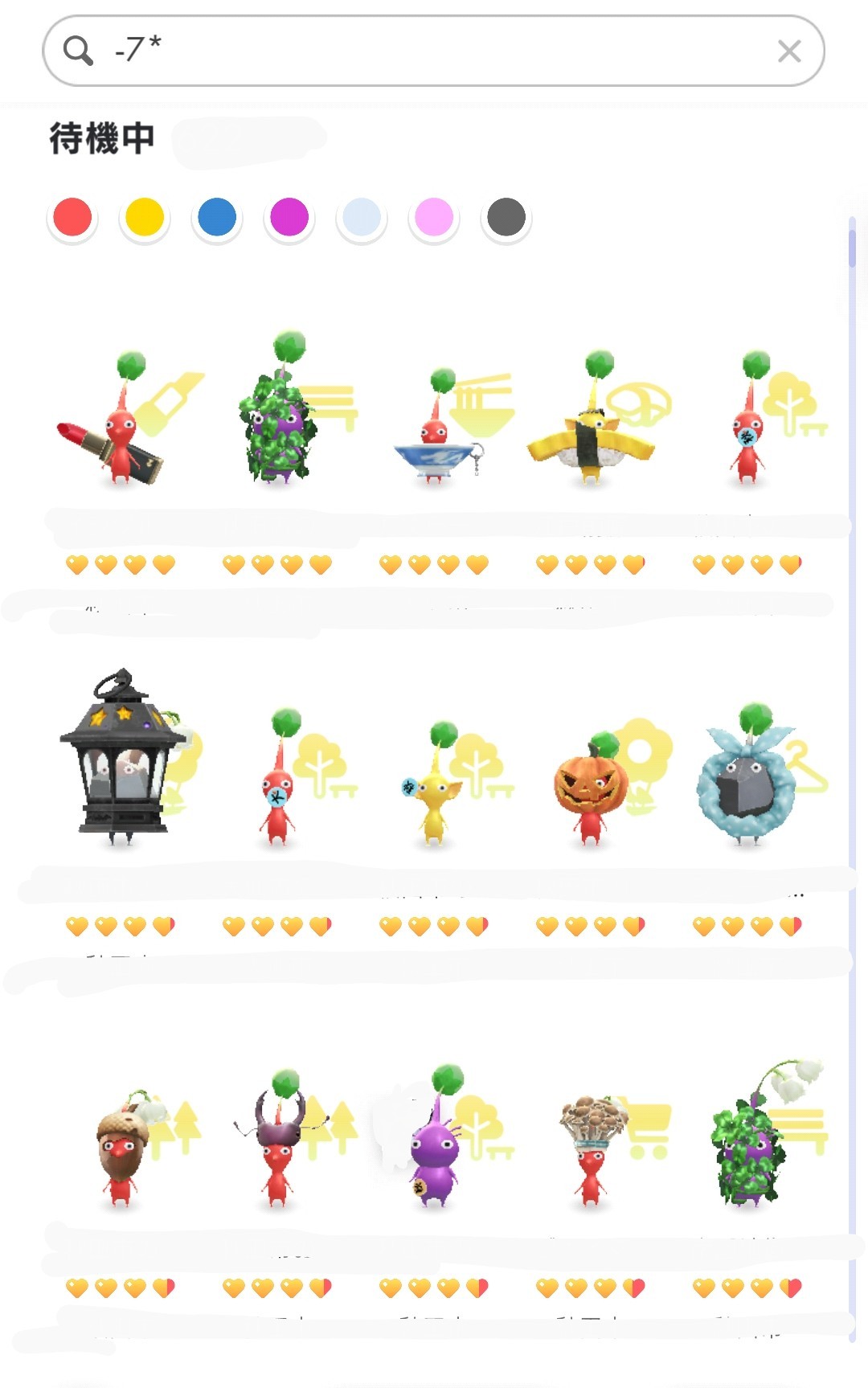868x1388 pixels.
Task: Filter by purple Pikmin color
Action: [289, 218]
